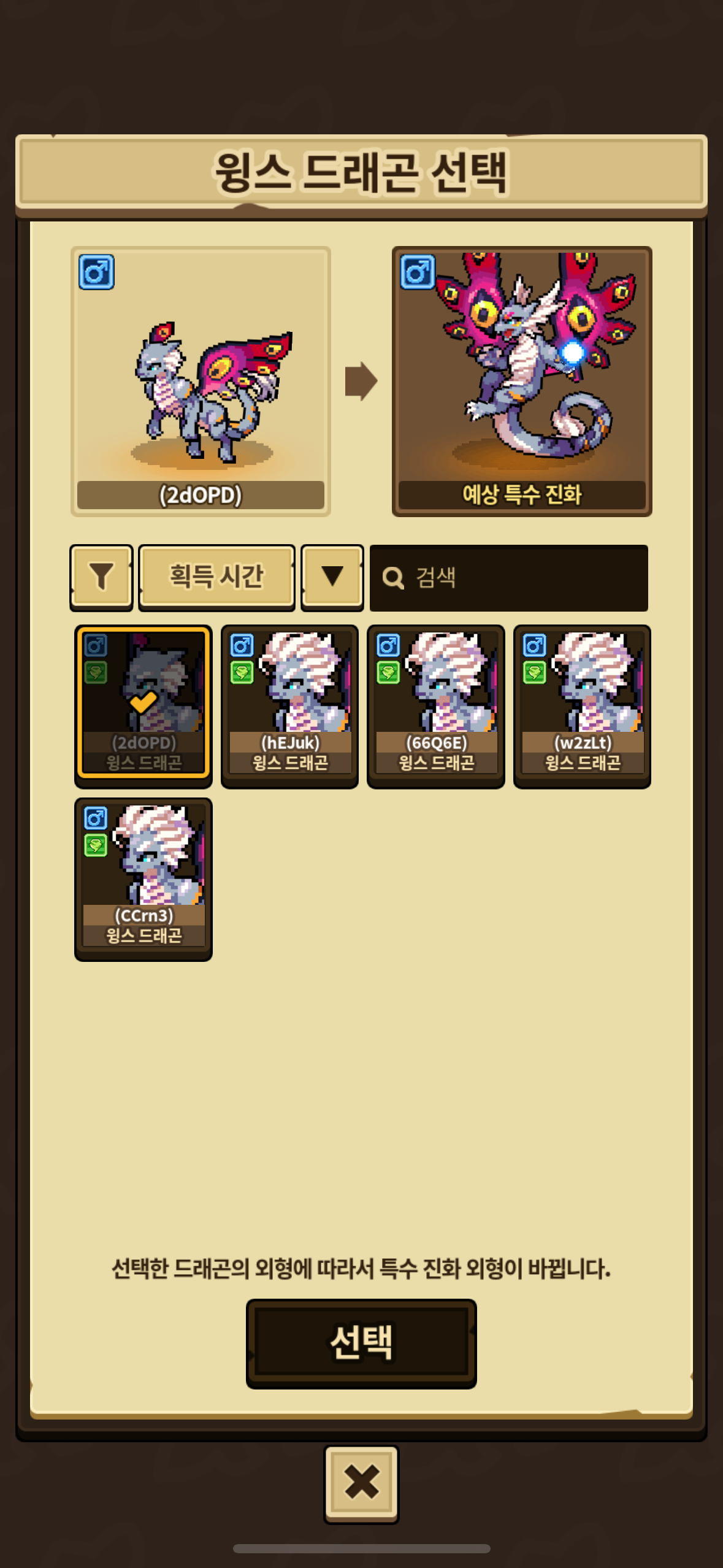
Task: Choose the (66Q6E) 윙스 드래곤 card
Action: click(436, 705)
